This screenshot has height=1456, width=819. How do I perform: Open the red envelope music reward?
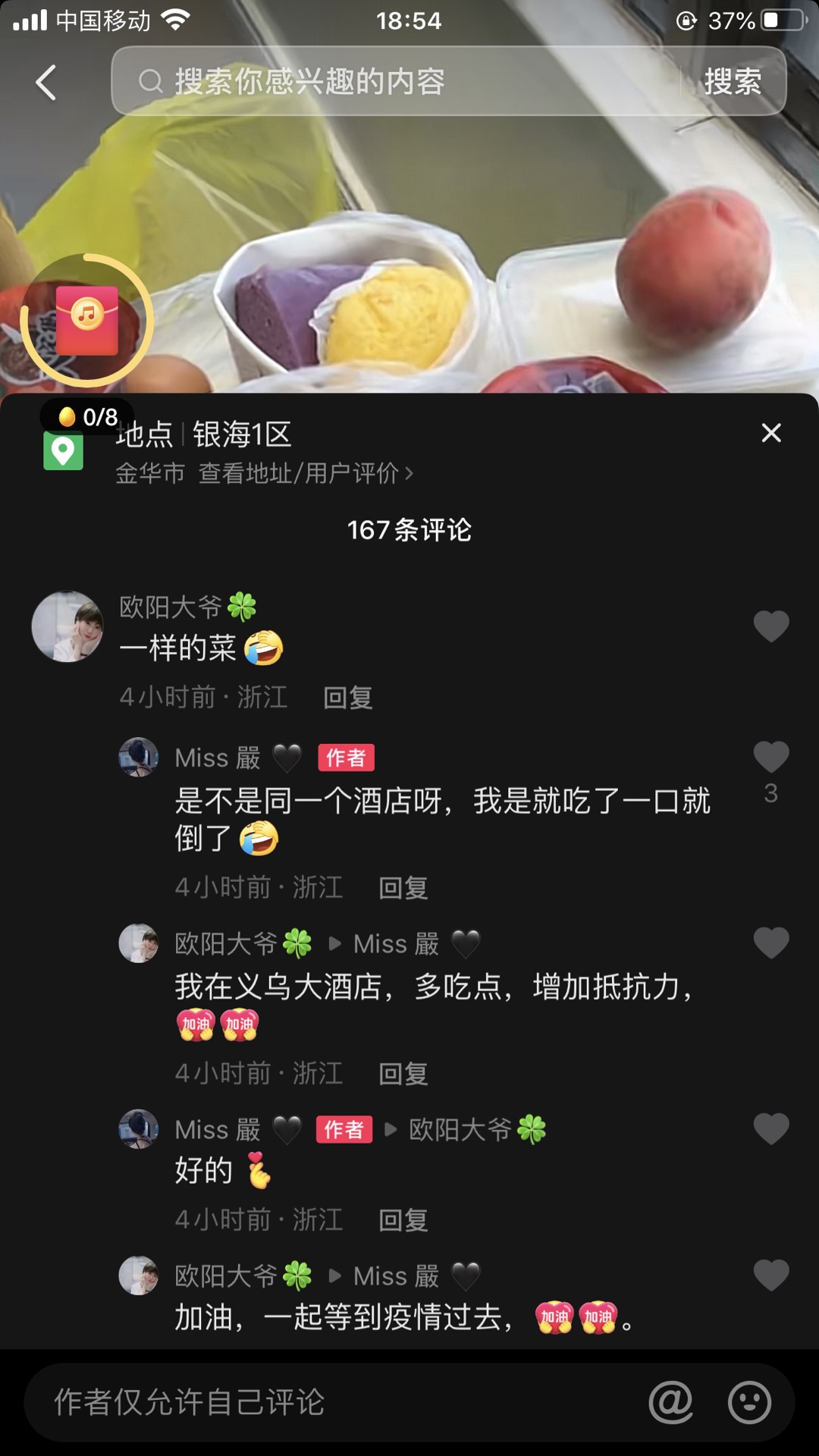[x=86, y=320]
